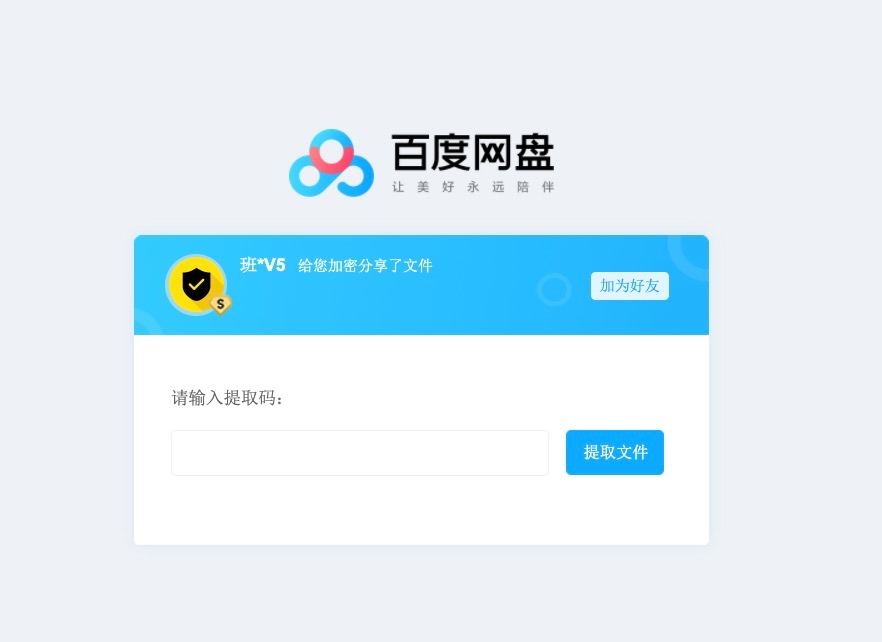Screen dimensions: 882x642
Task: Focus the 提取码 input field
Action: 359,453
